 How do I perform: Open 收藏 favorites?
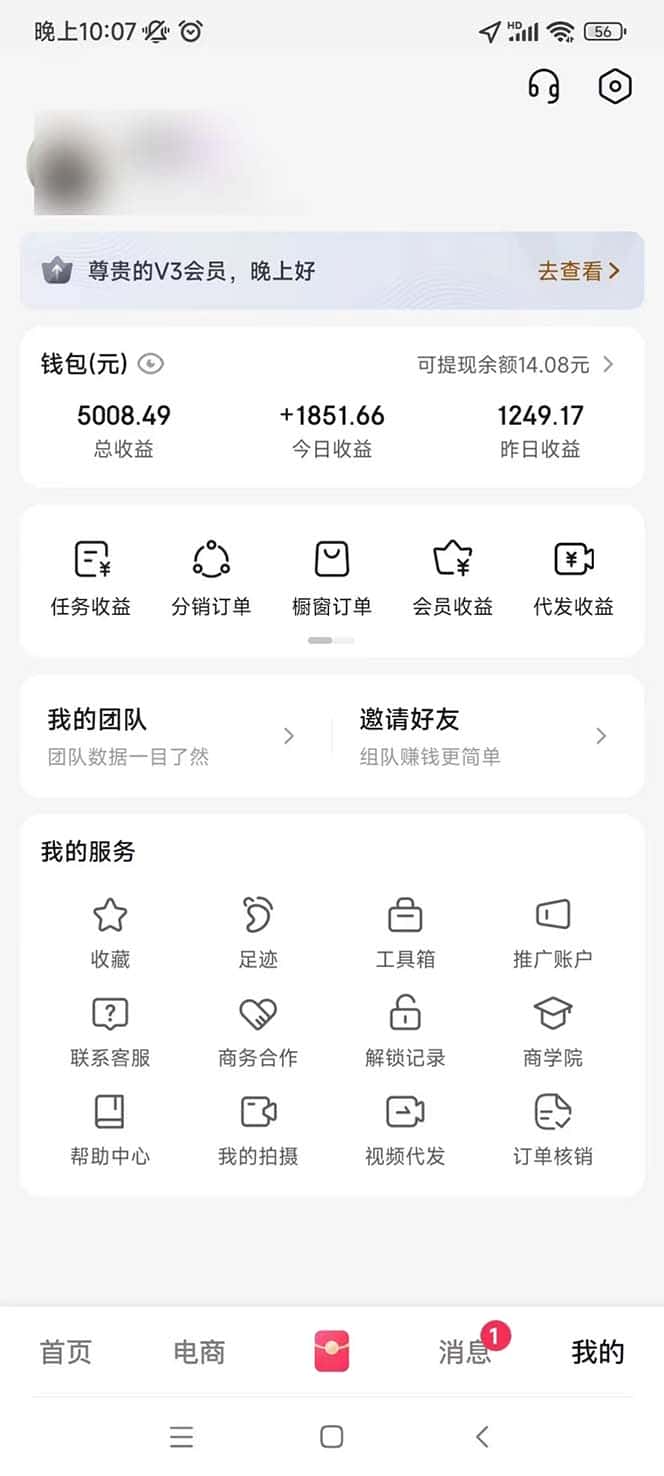pos(110,932)
